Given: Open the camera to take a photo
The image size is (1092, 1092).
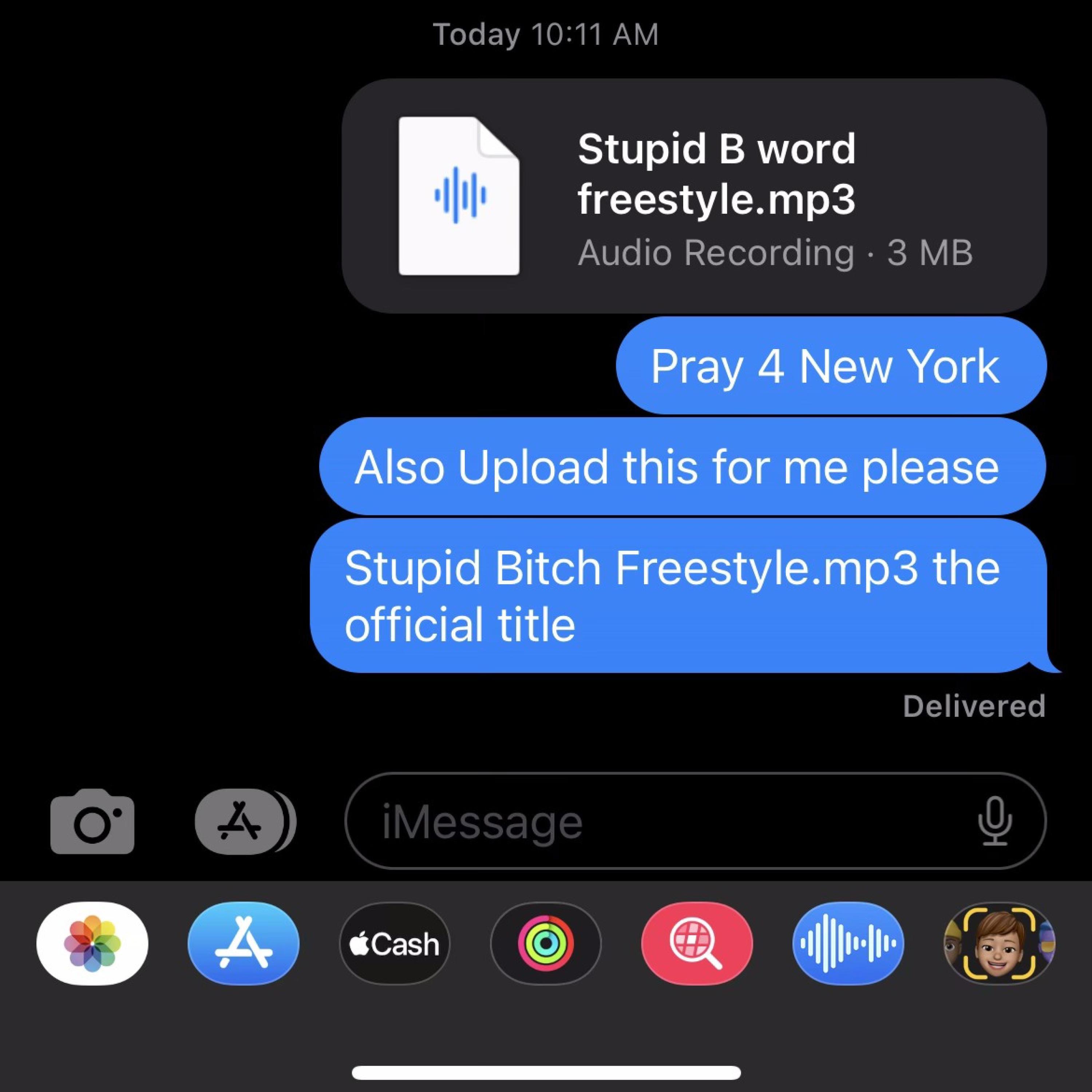Looking at the screenshot, I should click(92, 821).
